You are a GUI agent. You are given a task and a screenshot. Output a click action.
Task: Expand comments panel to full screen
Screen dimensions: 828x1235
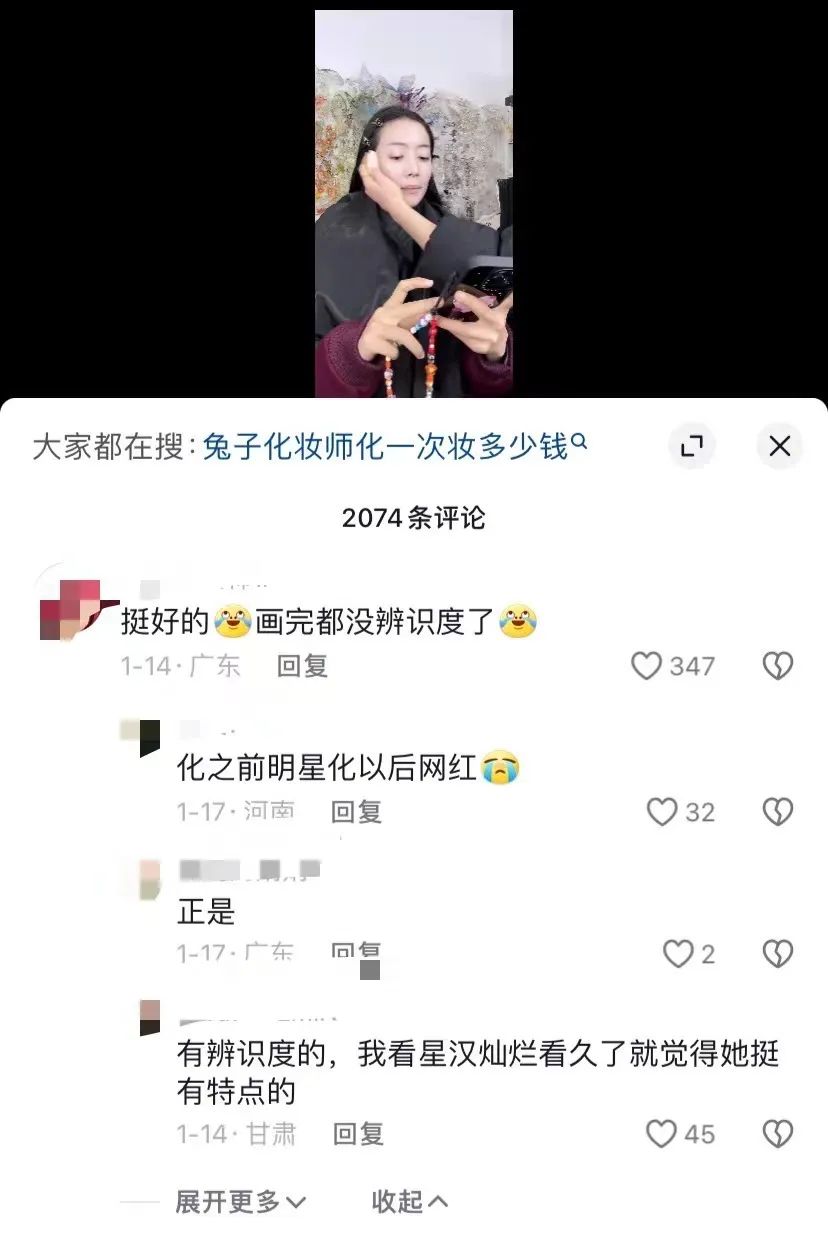691,446
